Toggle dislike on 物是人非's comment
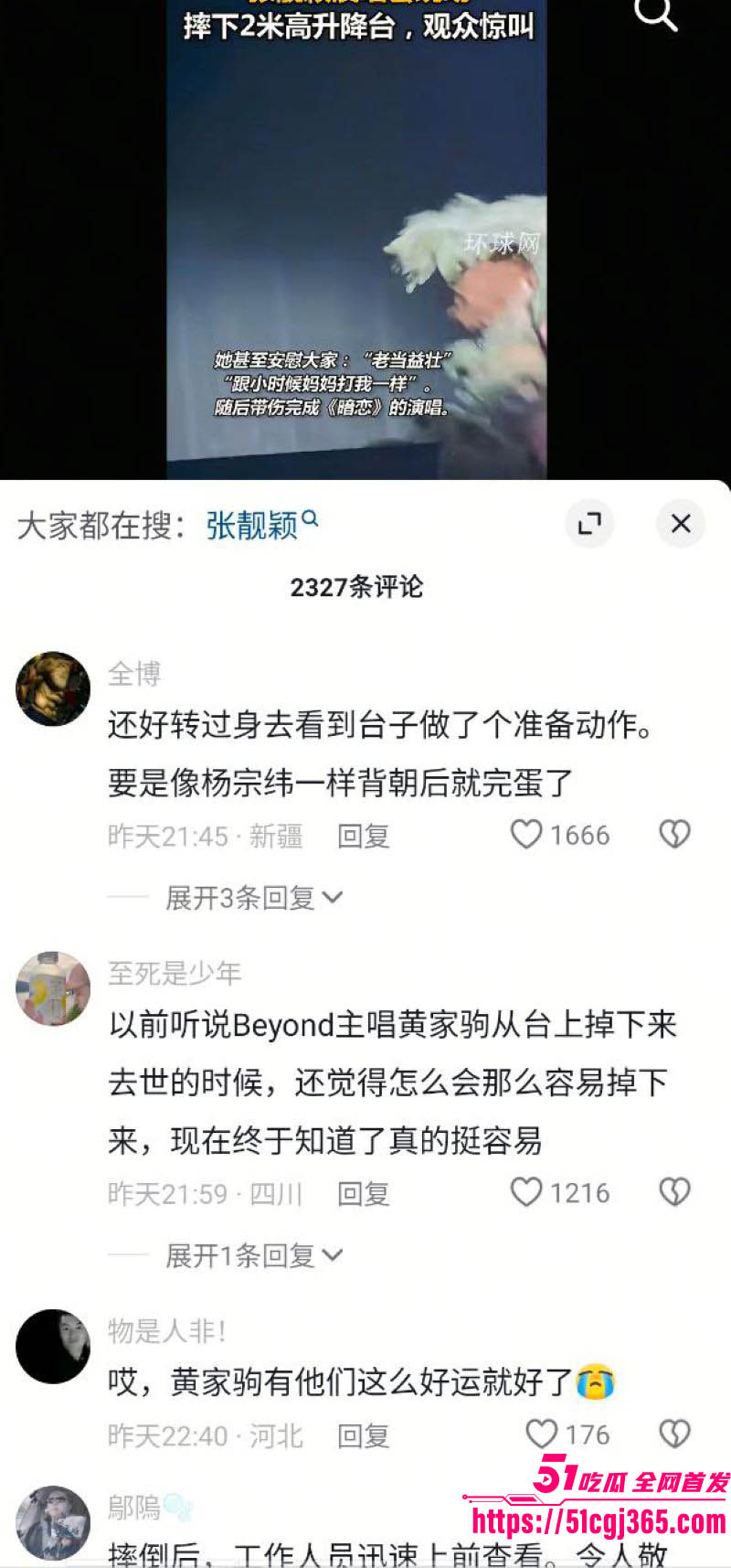Viewport: 731px width, 1568px height. coord(673,1434)
